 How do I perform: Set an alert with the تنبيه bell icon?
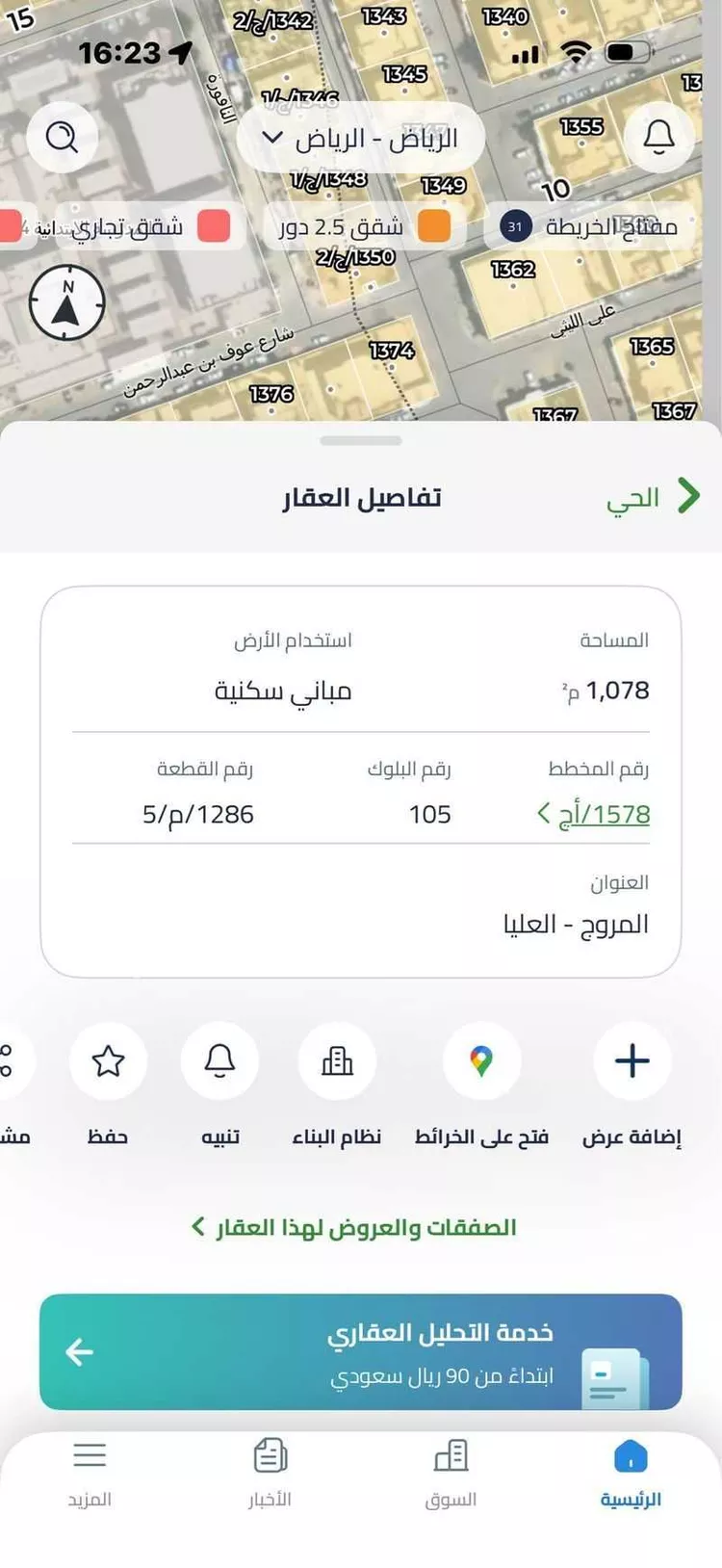(x=220, y=1060)
